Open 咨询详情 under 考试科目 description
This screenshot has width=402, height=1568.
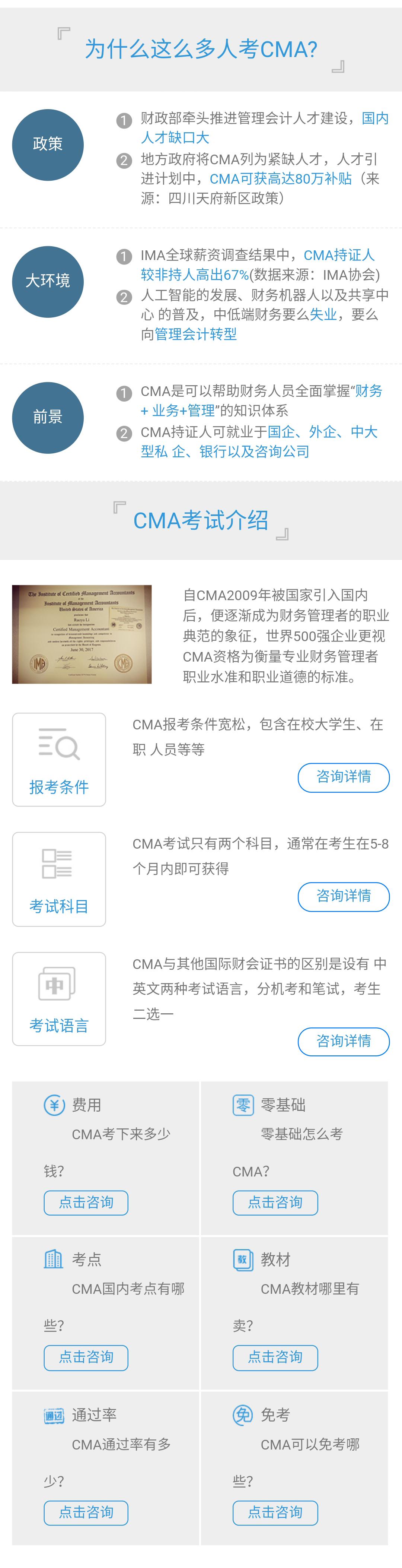click(343, 896)
